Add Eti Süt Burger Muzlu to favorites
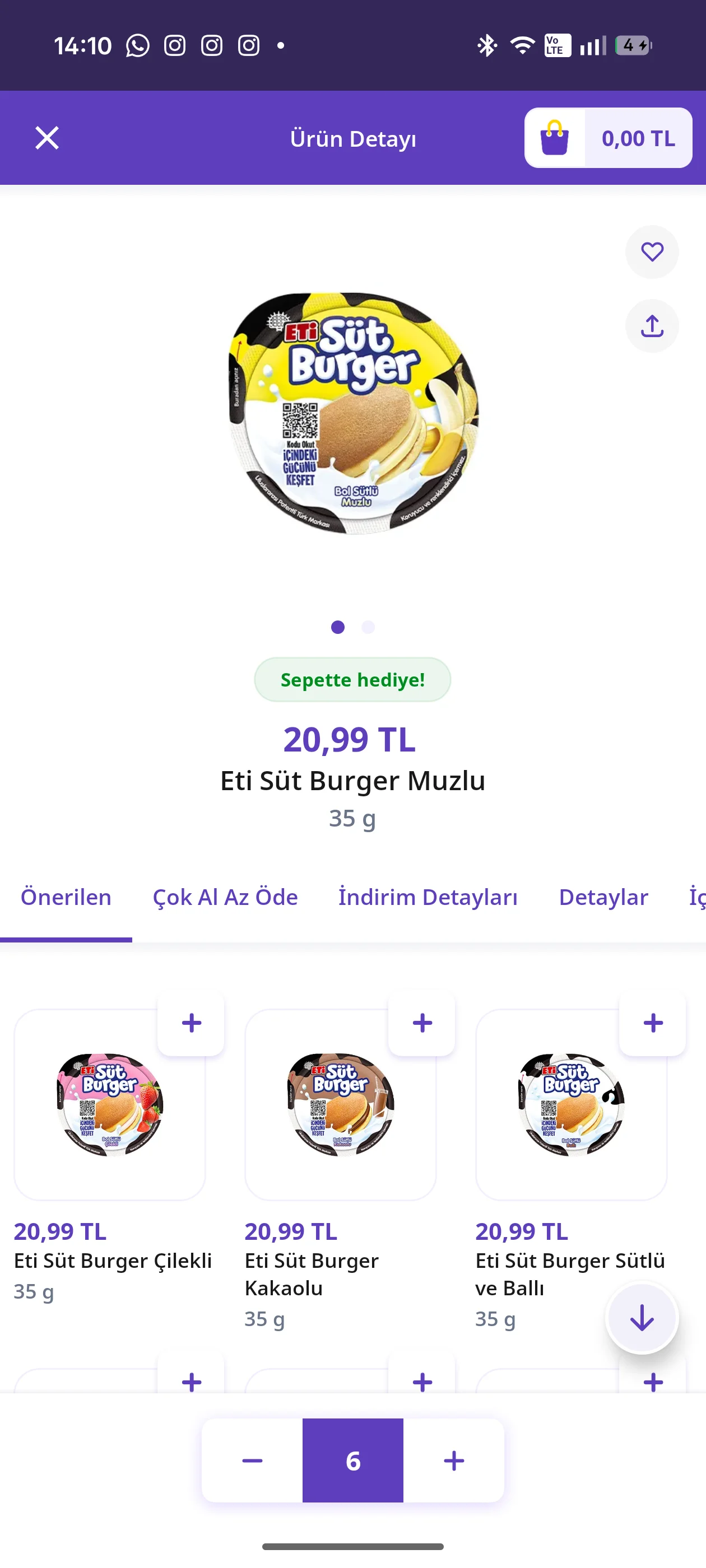 point(652,252)
